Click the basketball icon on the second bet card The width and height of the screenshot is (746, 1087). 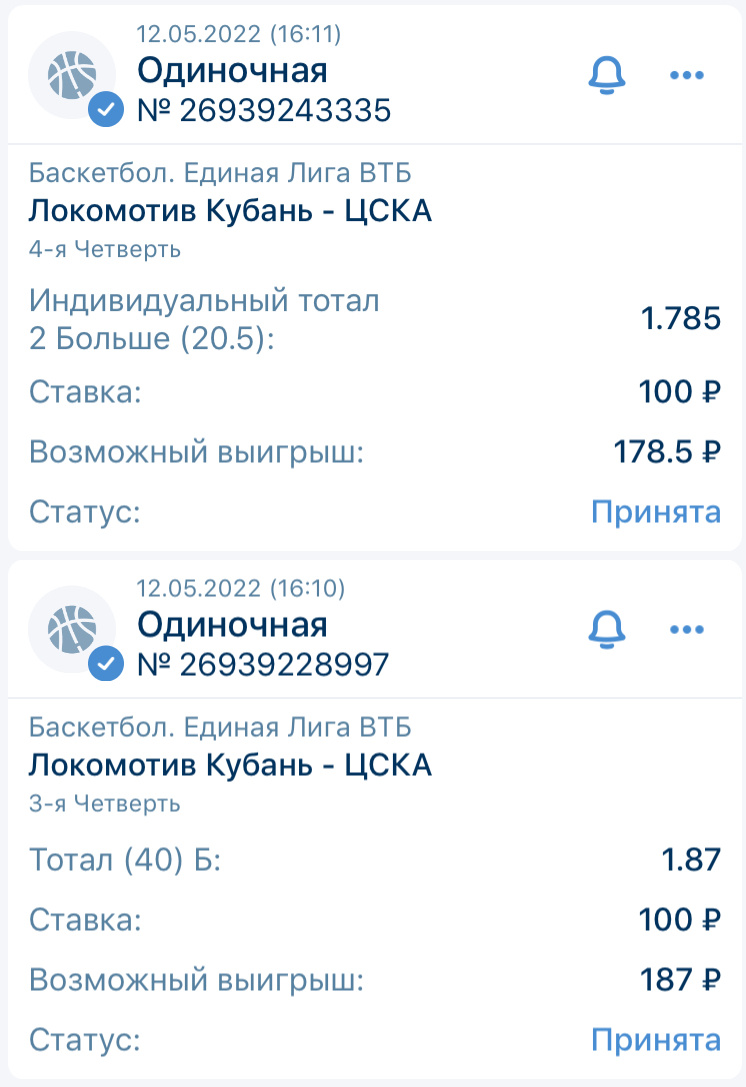click(x=71, y=626)
